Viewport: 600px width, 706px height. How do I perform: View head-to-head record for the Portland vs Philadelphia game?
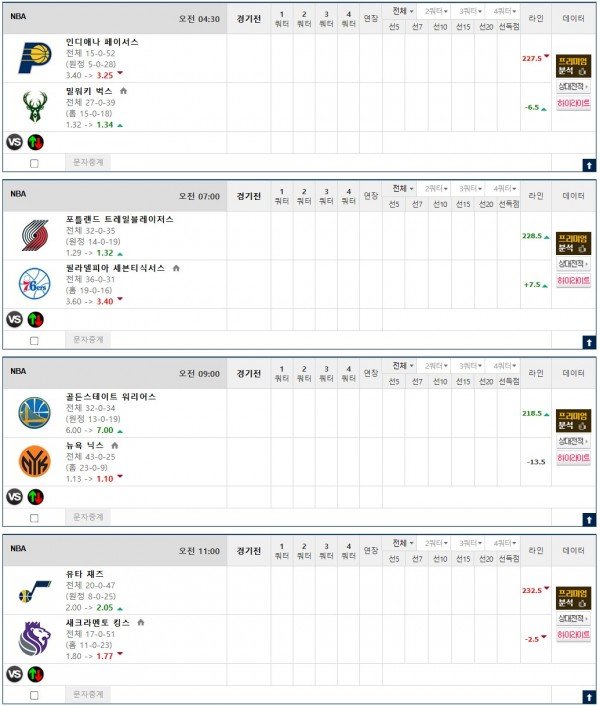tap(574, 265)
